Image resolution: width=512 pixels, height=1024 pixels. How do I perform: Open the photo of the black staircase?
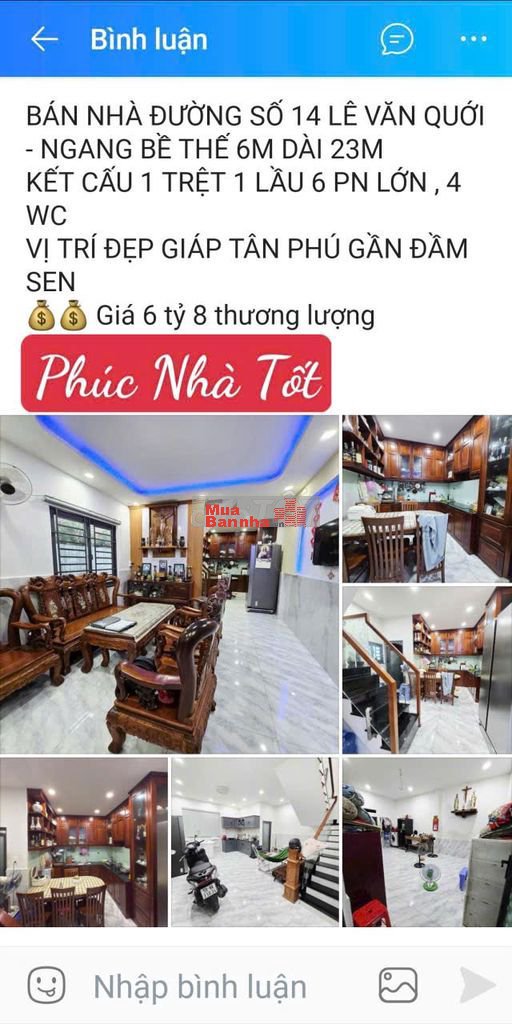click(x=427, y=670)
